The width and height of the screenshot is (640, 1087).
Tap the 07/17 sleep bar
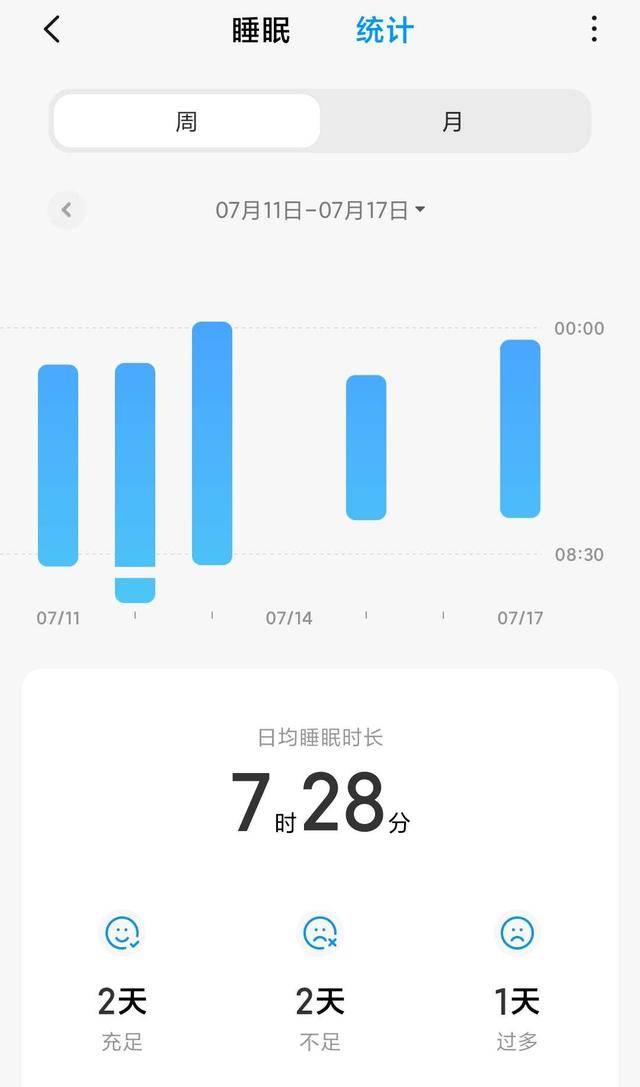pyautogui.click(x=520, y=428)
